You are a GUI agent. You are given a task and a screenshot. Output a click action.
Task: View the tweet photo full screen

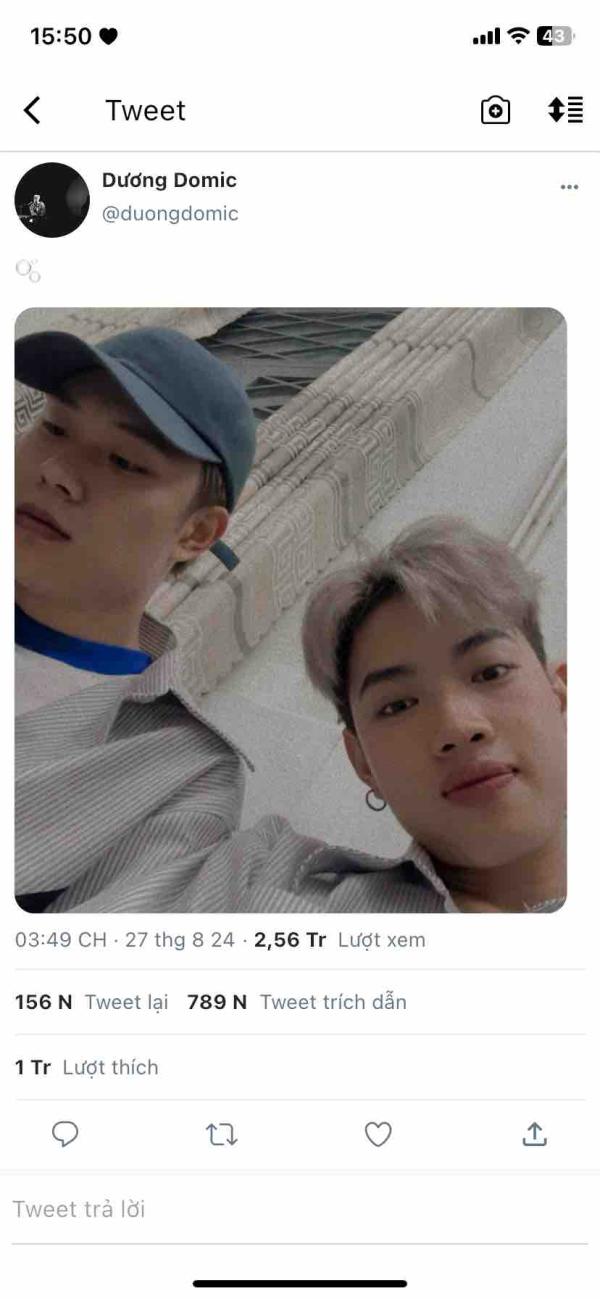[x=290, y=610]
